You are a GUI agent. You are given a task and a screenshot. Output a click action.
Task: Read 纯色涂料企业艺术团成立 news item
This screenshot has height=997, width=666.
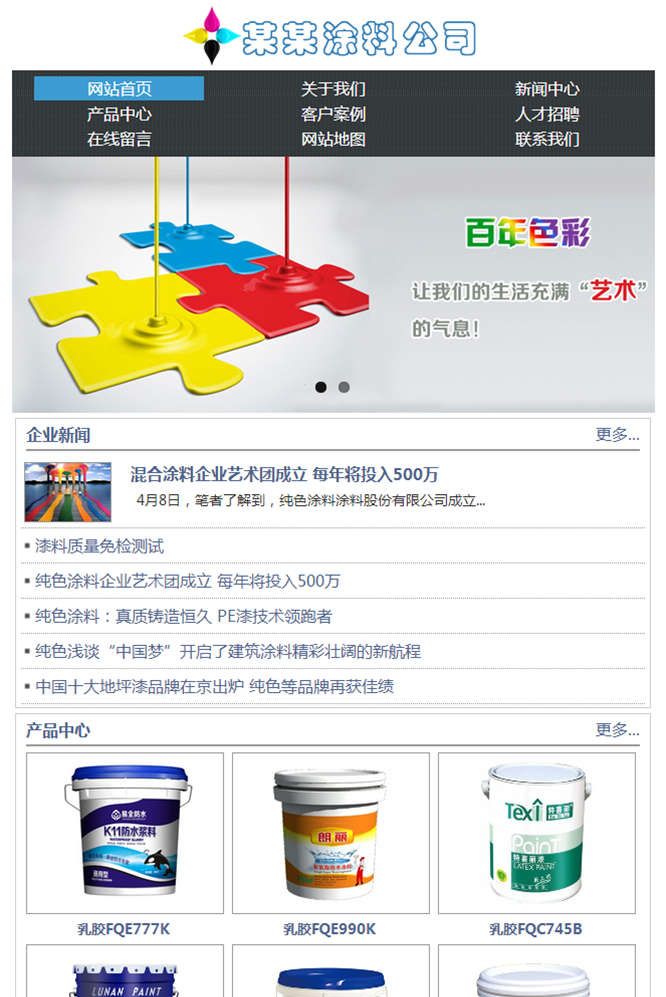(187, 581)
